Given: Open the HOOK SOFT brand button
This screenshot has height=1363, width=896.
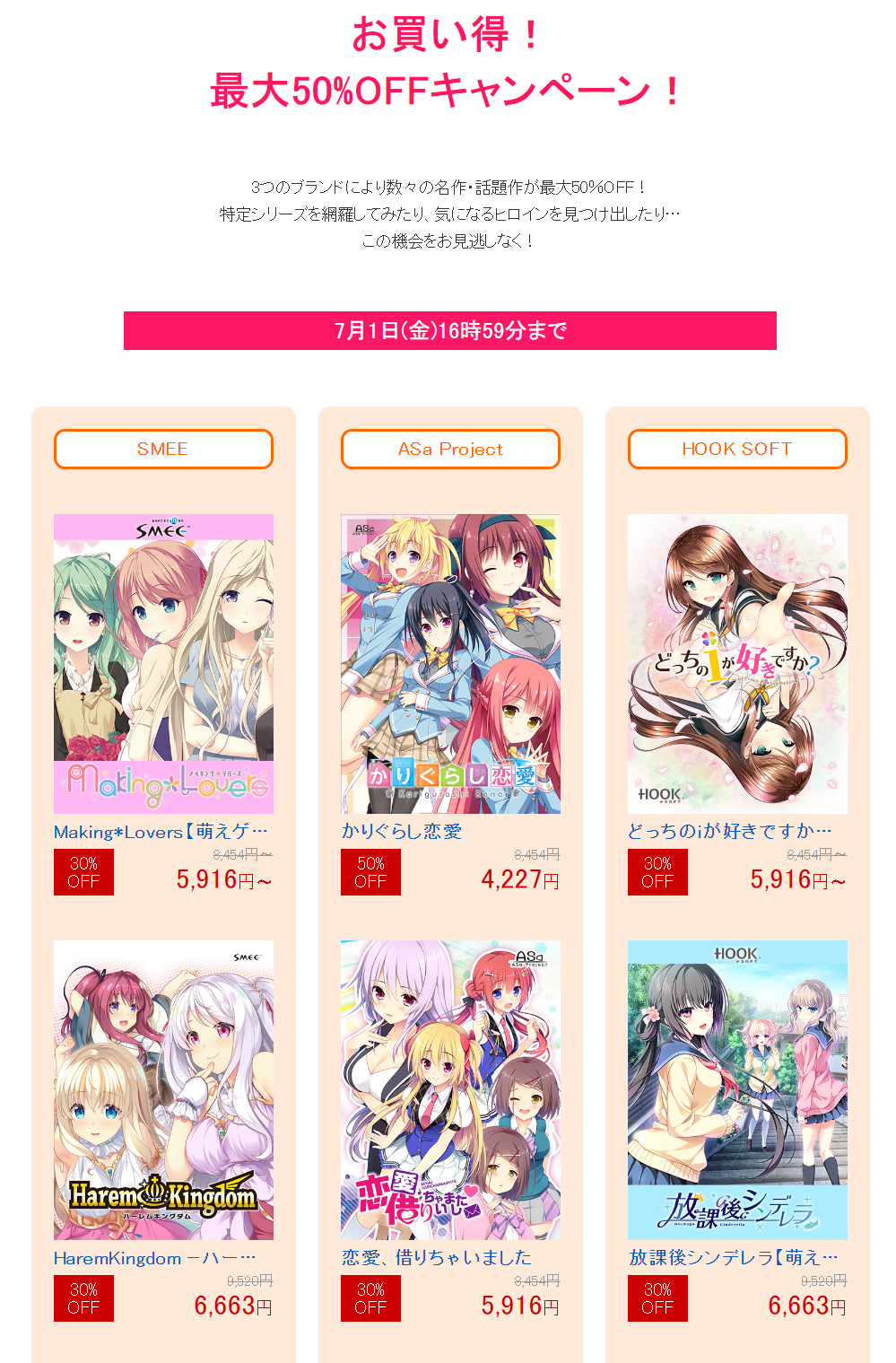Looking at the screenshot, I should coord(737,449).
